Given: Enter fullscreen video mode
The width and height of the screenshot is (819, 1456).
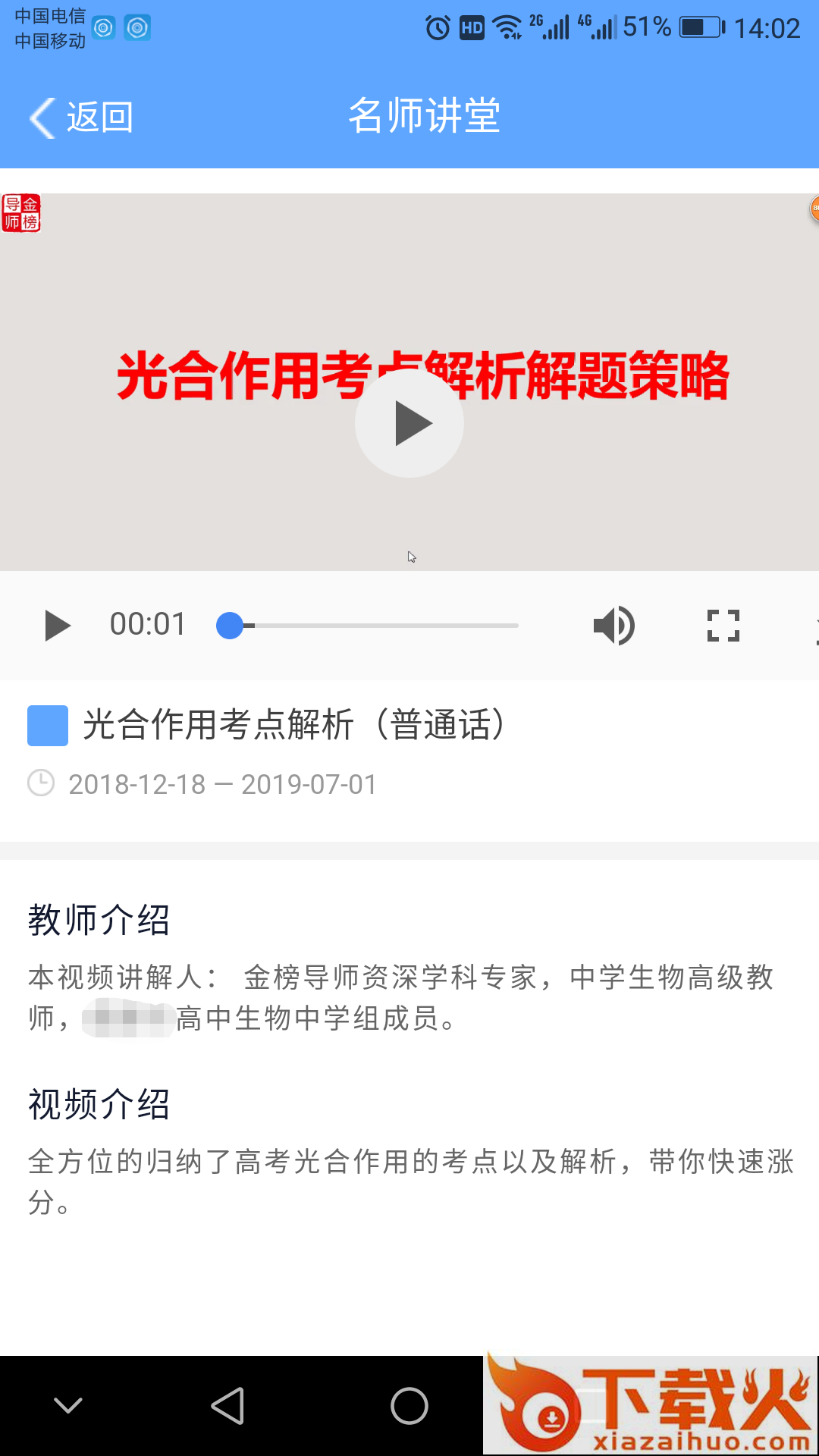Looking at the screenshot, I should pos(722,625).
